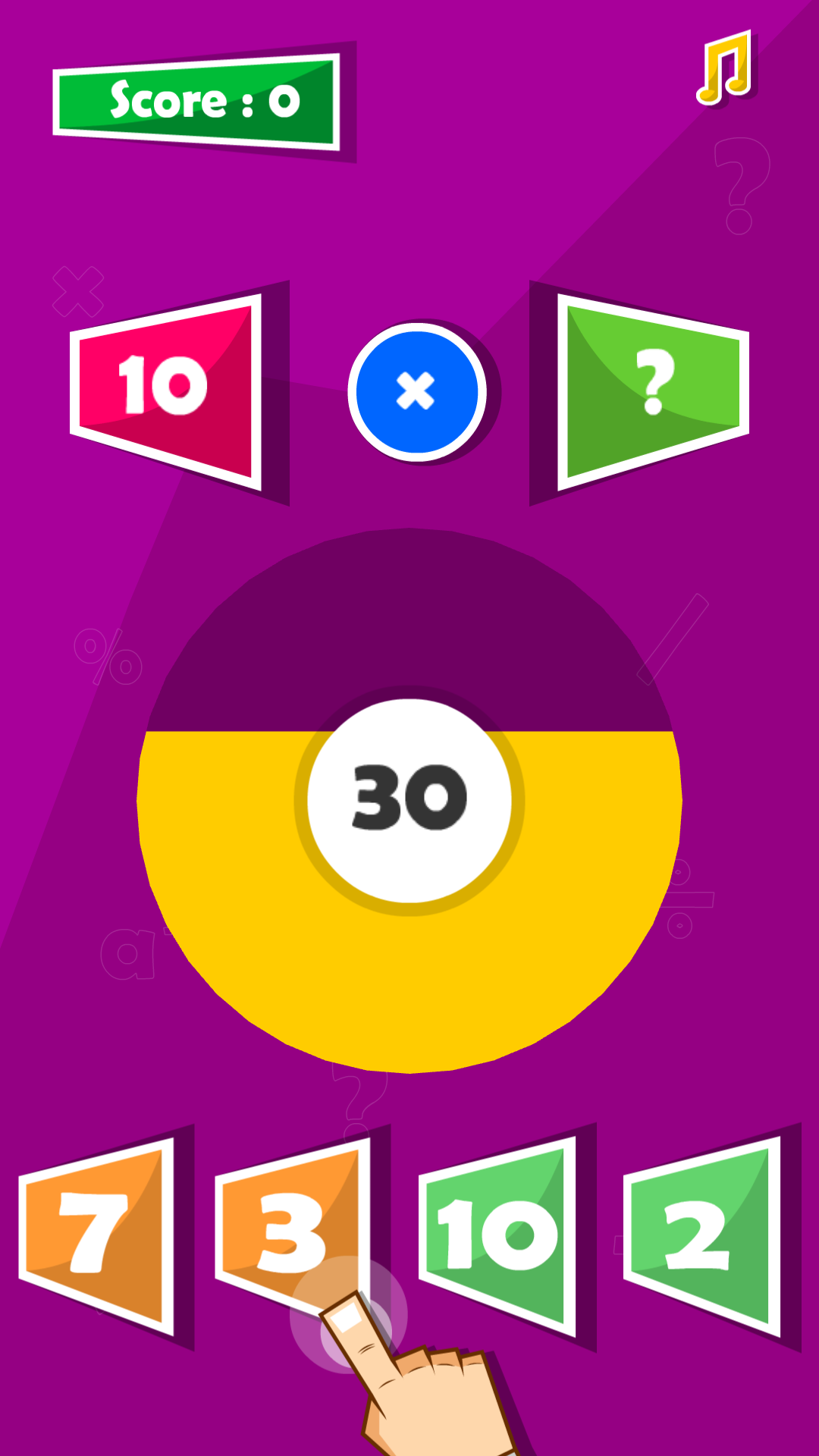The height and width of the screenshot is (1456, 819).
Task: Choose answer tile 3
Action: [293, 1232]
